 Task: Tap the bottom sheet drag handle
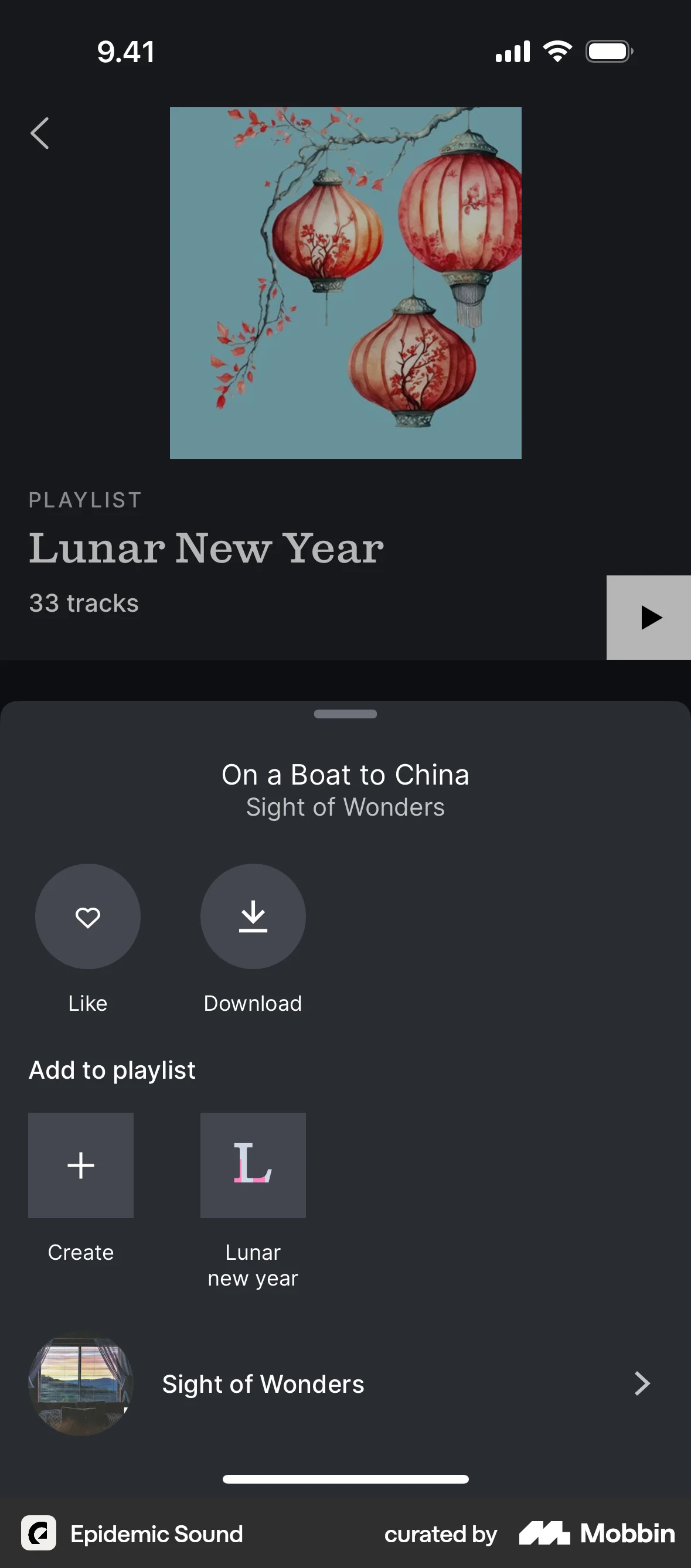tap(345, 714)
